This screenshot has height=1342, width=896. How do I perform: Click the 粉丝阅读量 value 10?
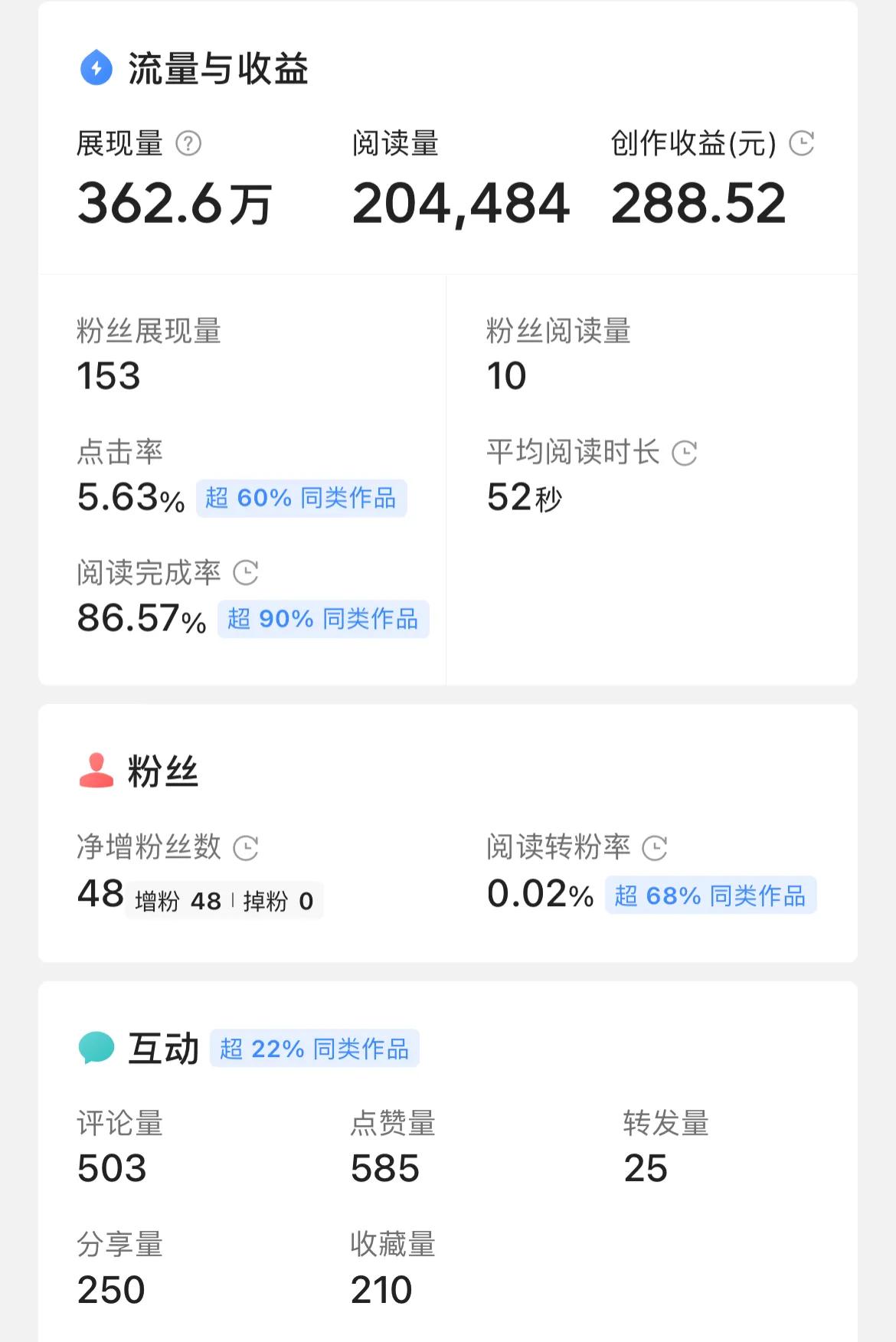click(x=507, y=375)
